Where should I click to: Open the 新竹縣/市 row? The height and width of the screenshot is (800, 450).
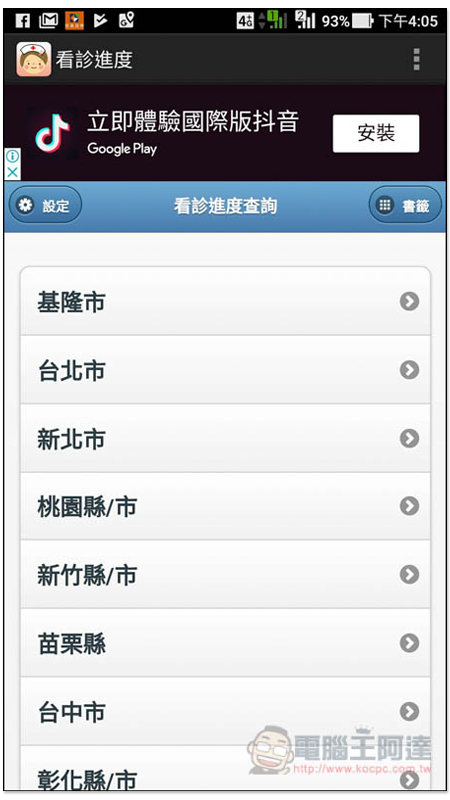click(225, 574)
